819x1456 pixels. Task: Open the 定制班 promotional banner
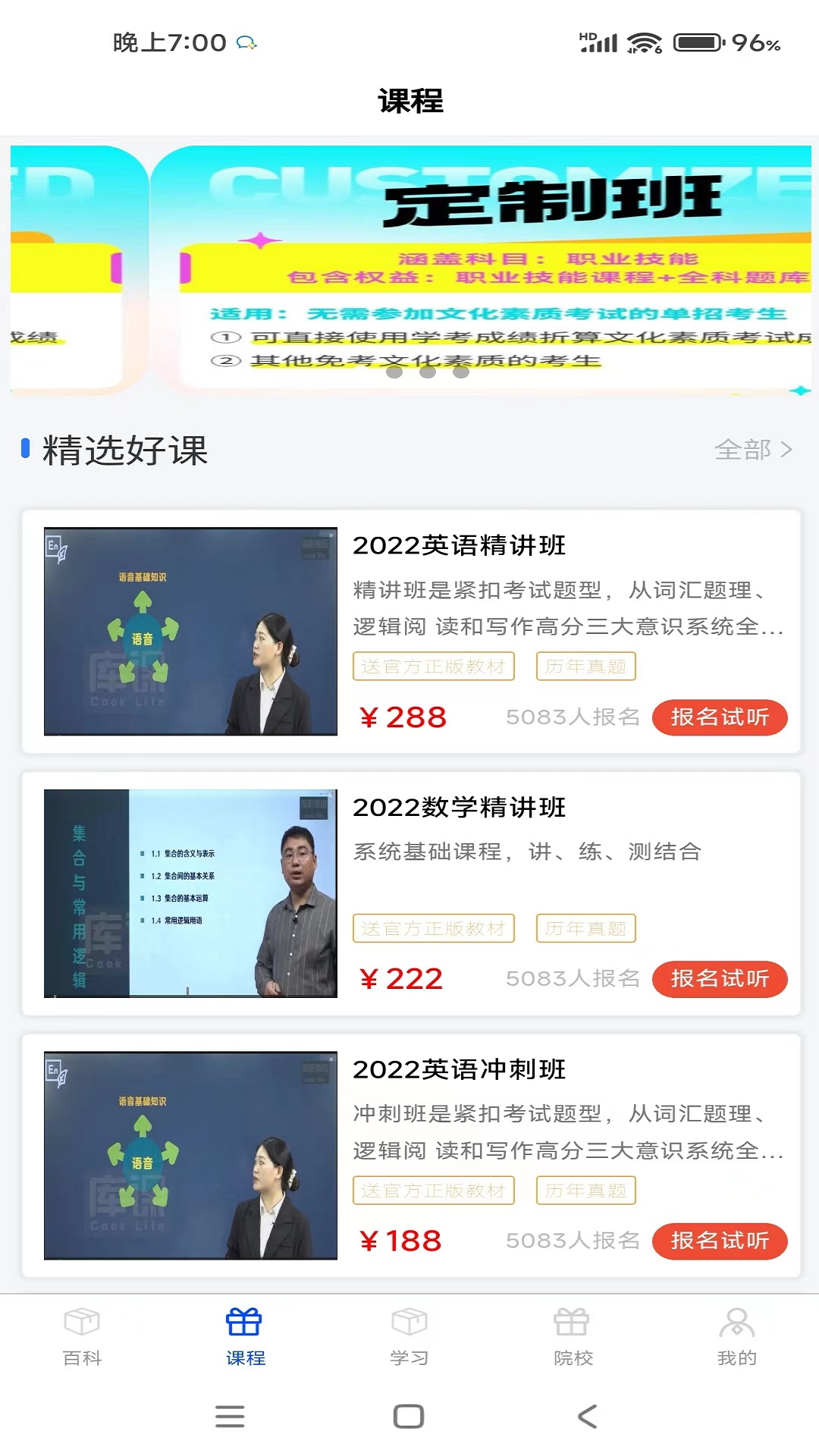point(481,269)
